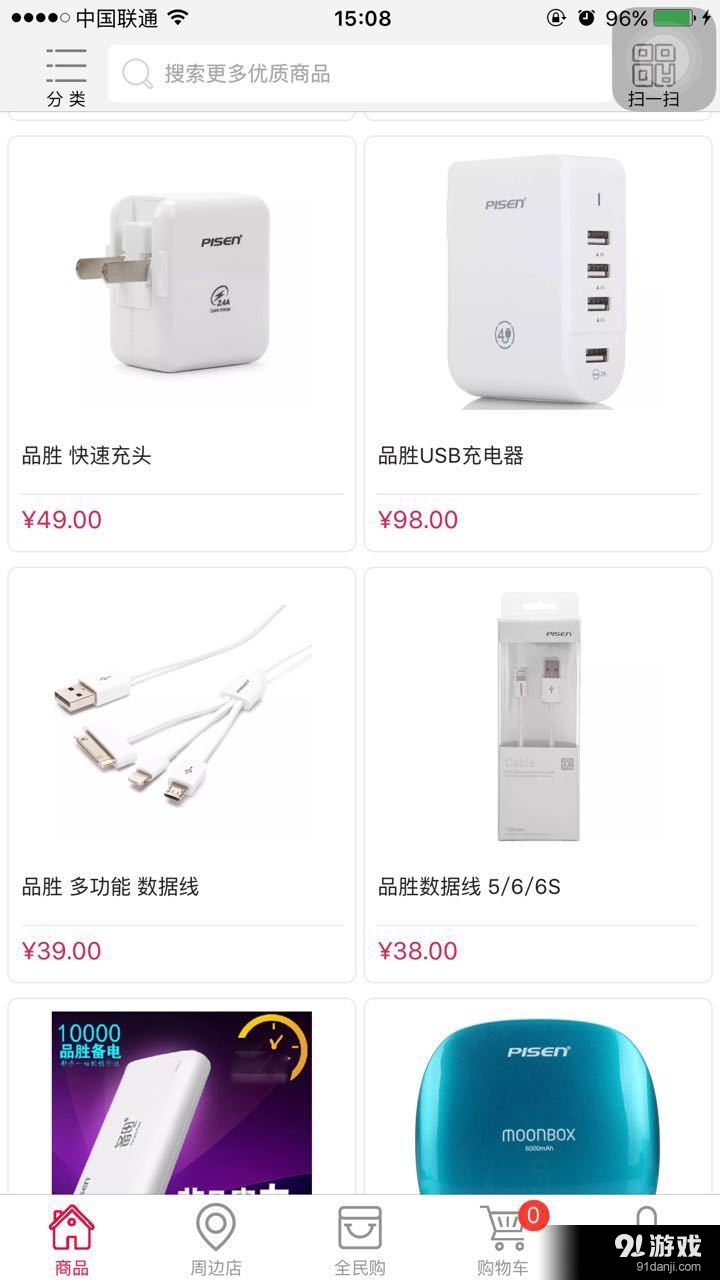Screen dimensions: 720x1280
Task: Tap the 10000mAh 品胜备电 banner image
Action: click(180, 1100)
